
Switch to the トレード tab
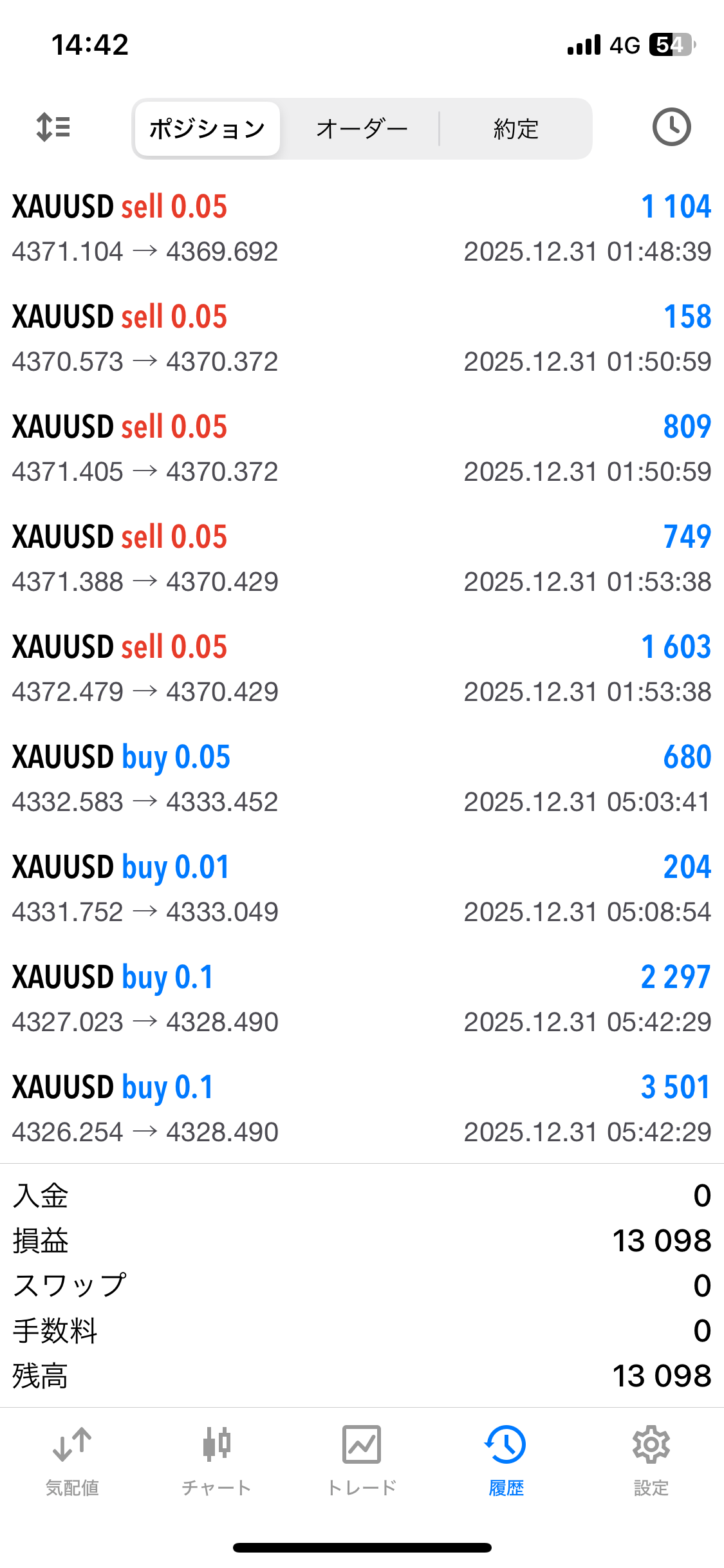click(362, 1460)
